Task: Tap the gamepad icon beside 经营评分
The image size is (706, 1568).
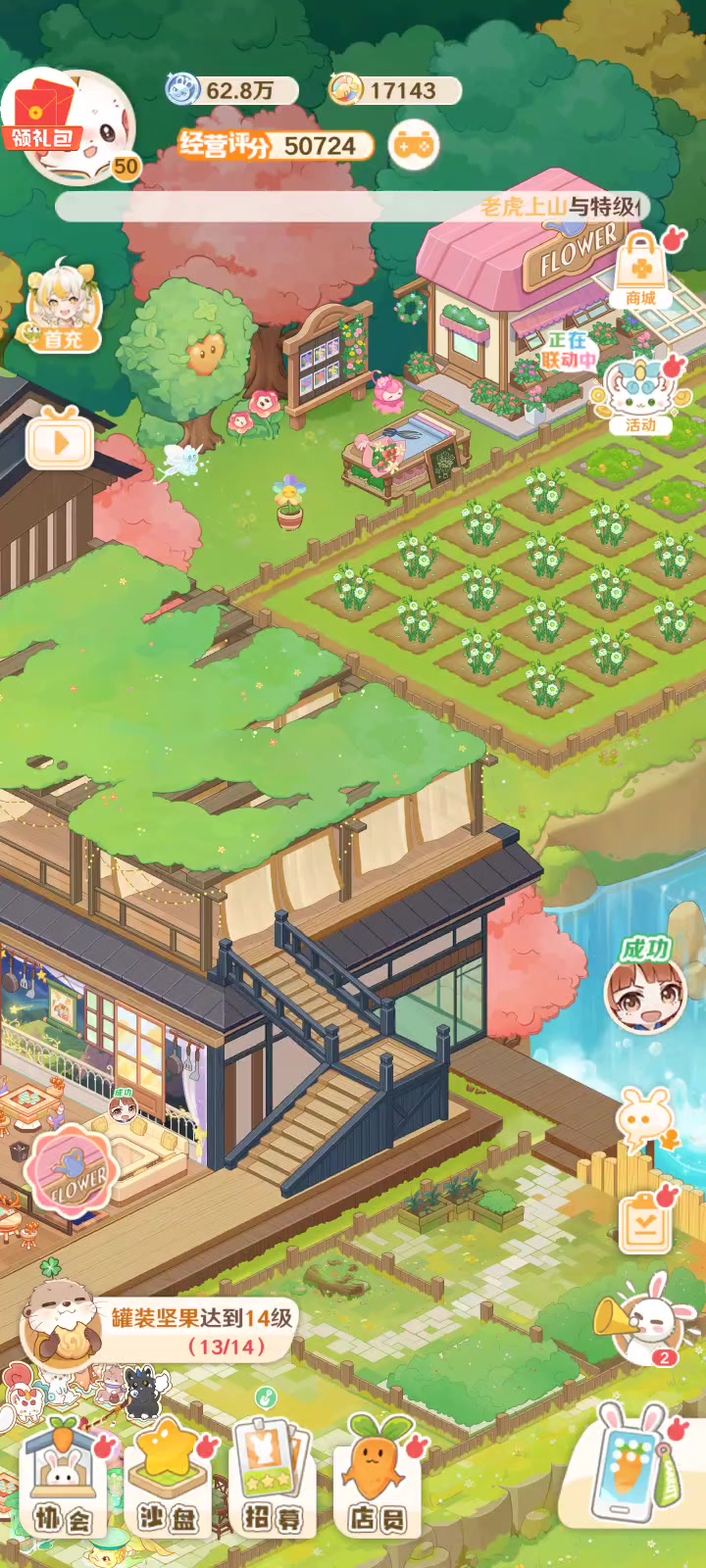Action: pos(414,146)
